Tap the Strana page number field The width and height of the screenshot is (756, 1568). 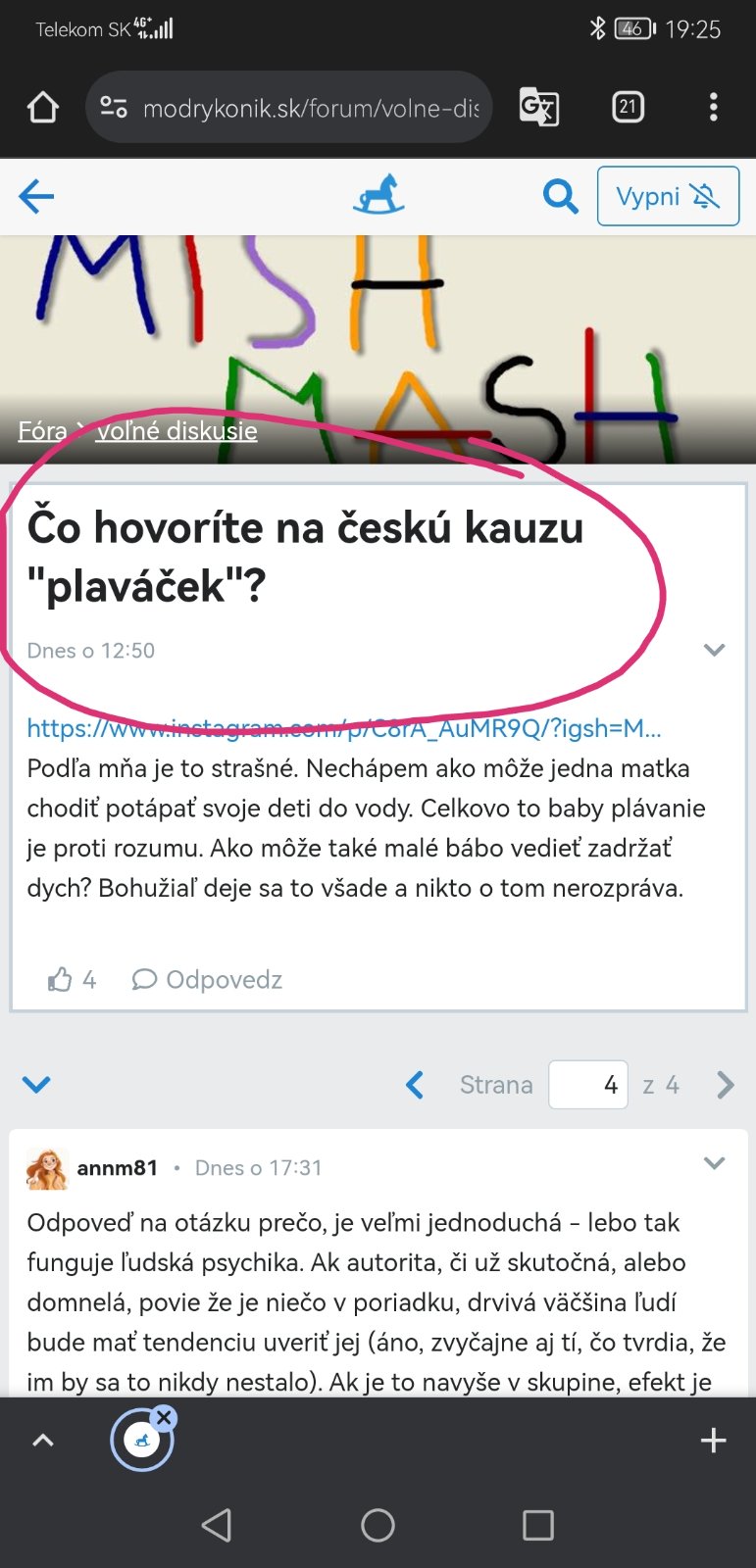[x=587, y=1085]
